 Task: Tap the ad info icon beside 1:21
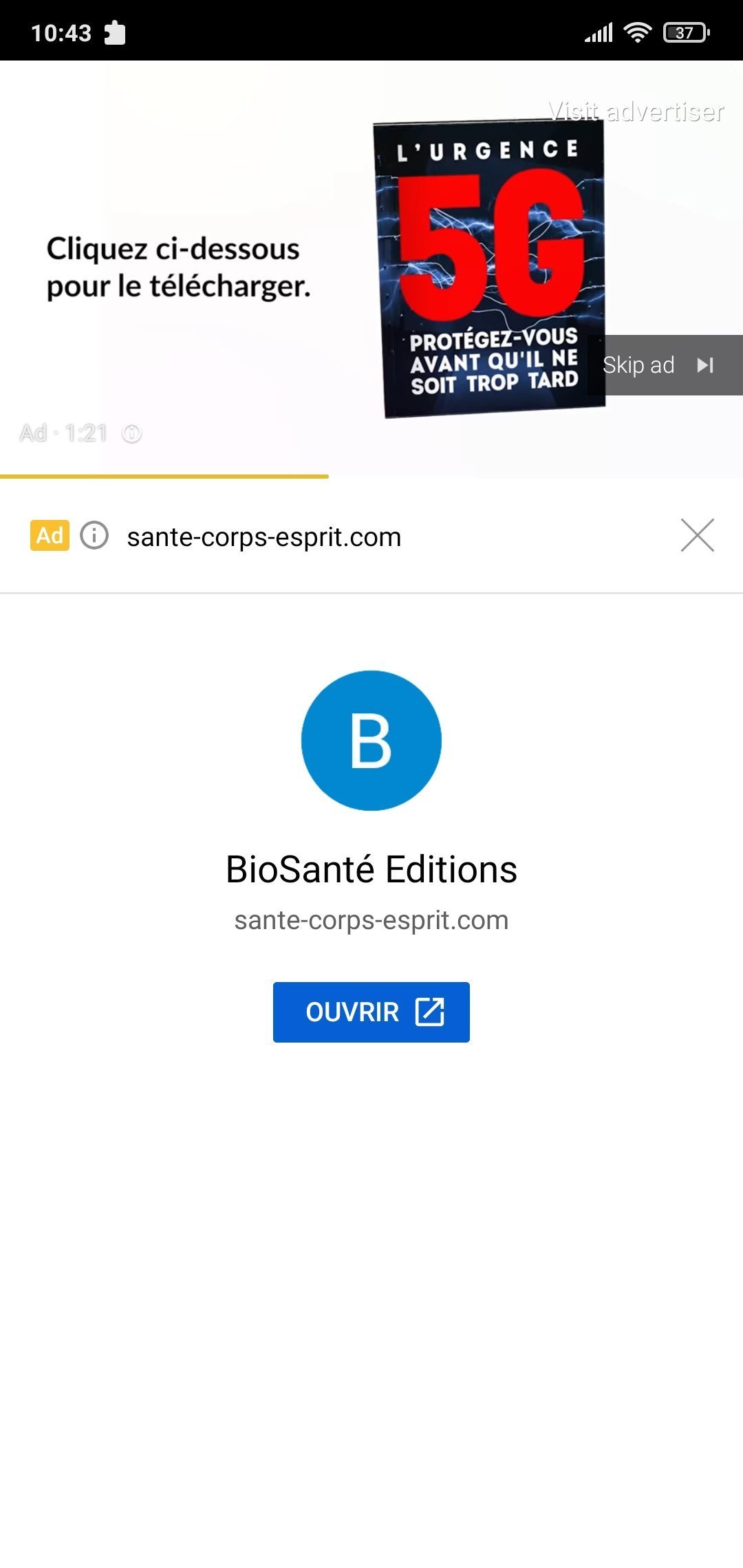(131, 433)
